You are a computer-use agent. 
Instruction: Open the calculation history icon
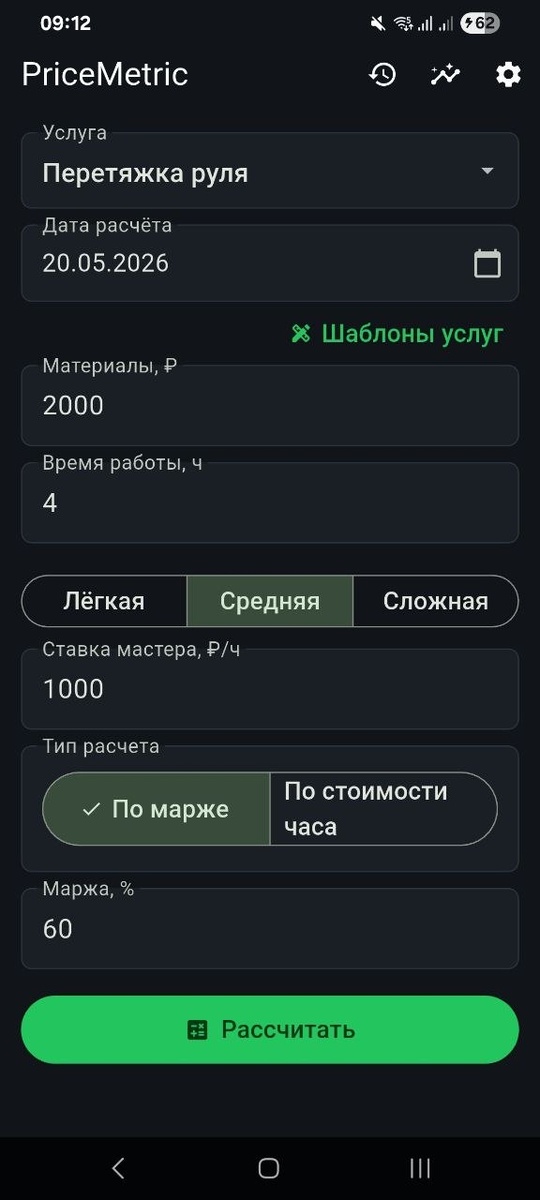coord(382,75)
